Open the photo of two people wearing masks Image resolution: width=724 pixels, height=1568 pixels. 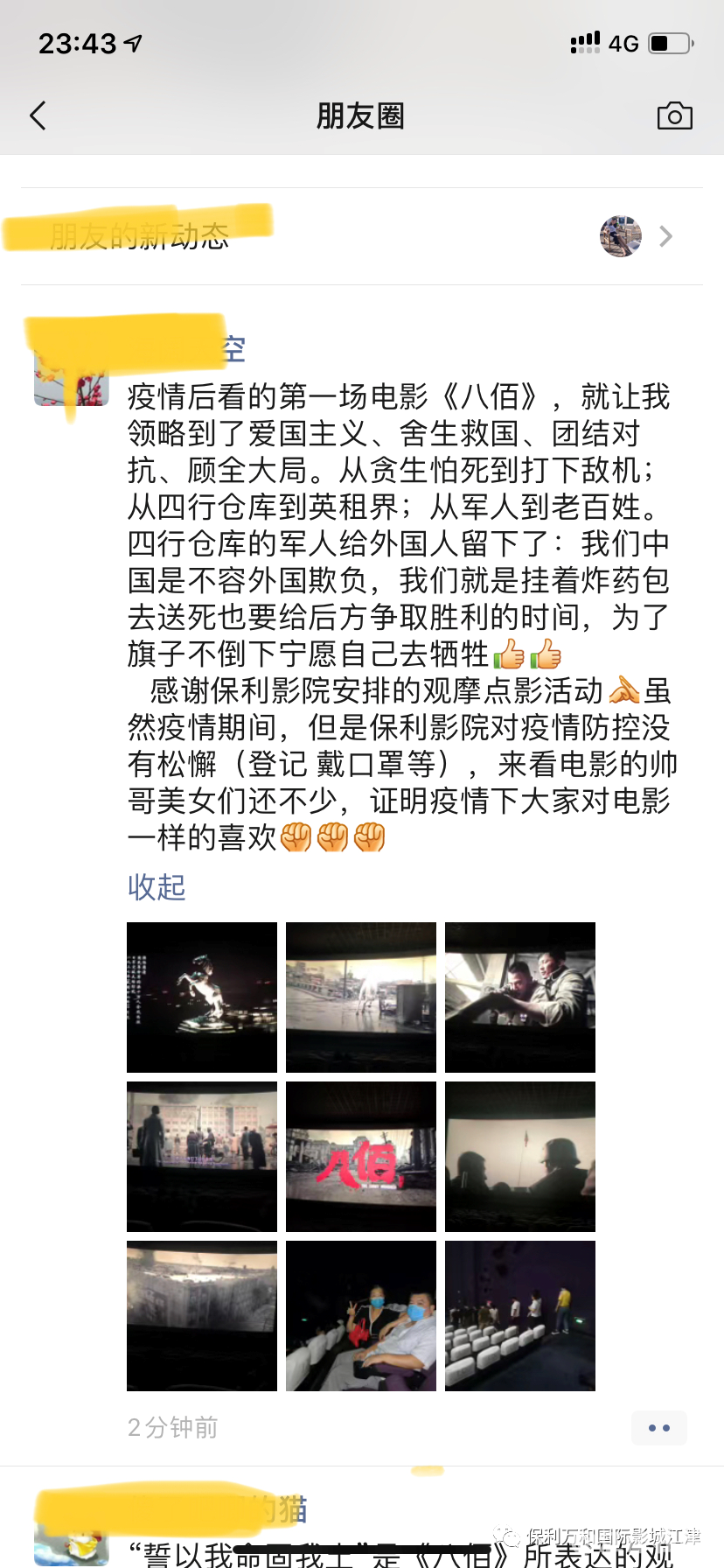pyautogui.click(x=361, y=1316)
